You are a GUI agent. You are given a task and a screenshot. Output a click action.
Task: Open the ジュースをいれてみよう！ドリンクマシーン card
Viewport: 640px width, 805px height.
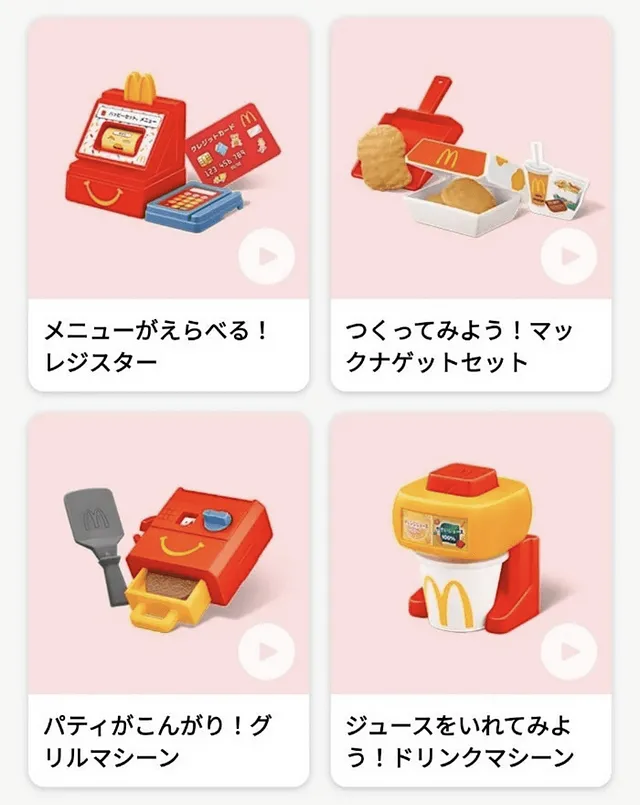tap(470, 740)
